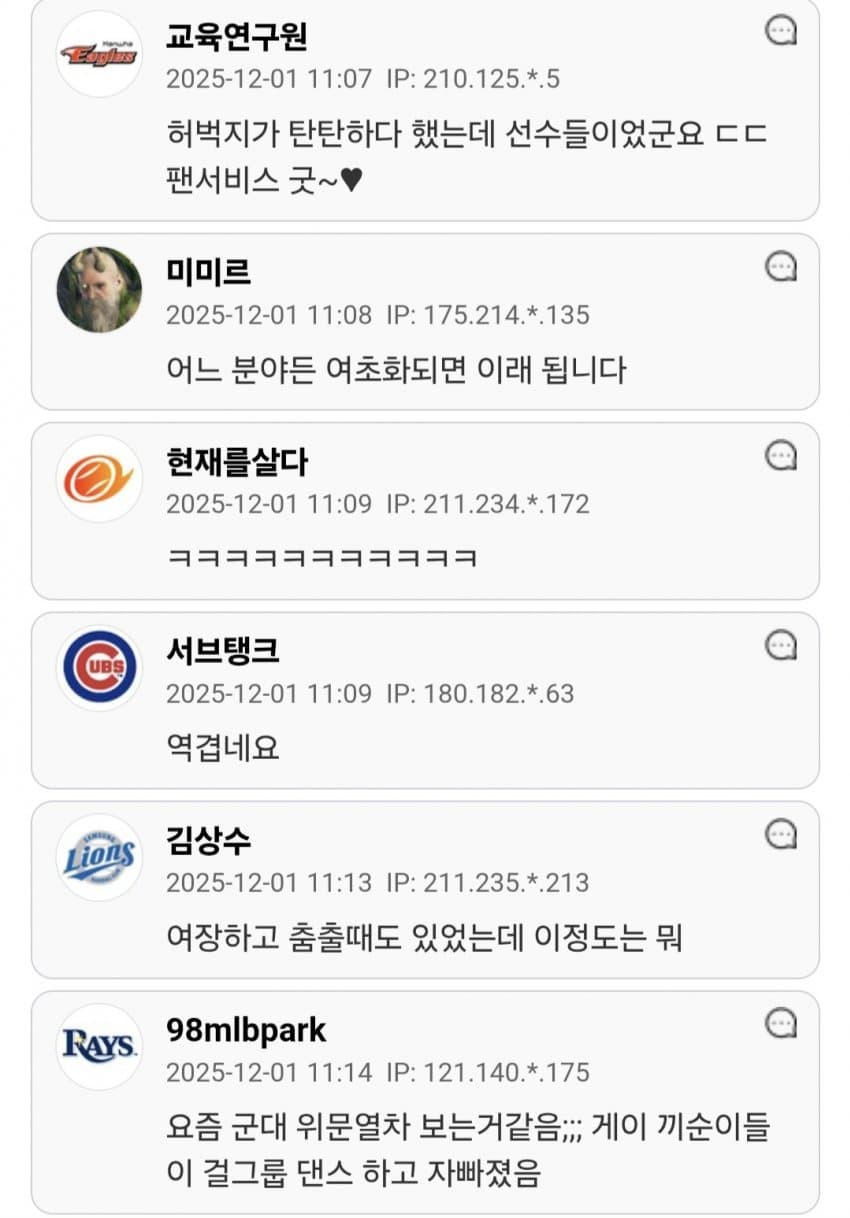Image resolution: width=850 pixels, height=1218 pixels.
Task: Open user 98mlbpark's nickname menu
Action: coord(246,1030)
